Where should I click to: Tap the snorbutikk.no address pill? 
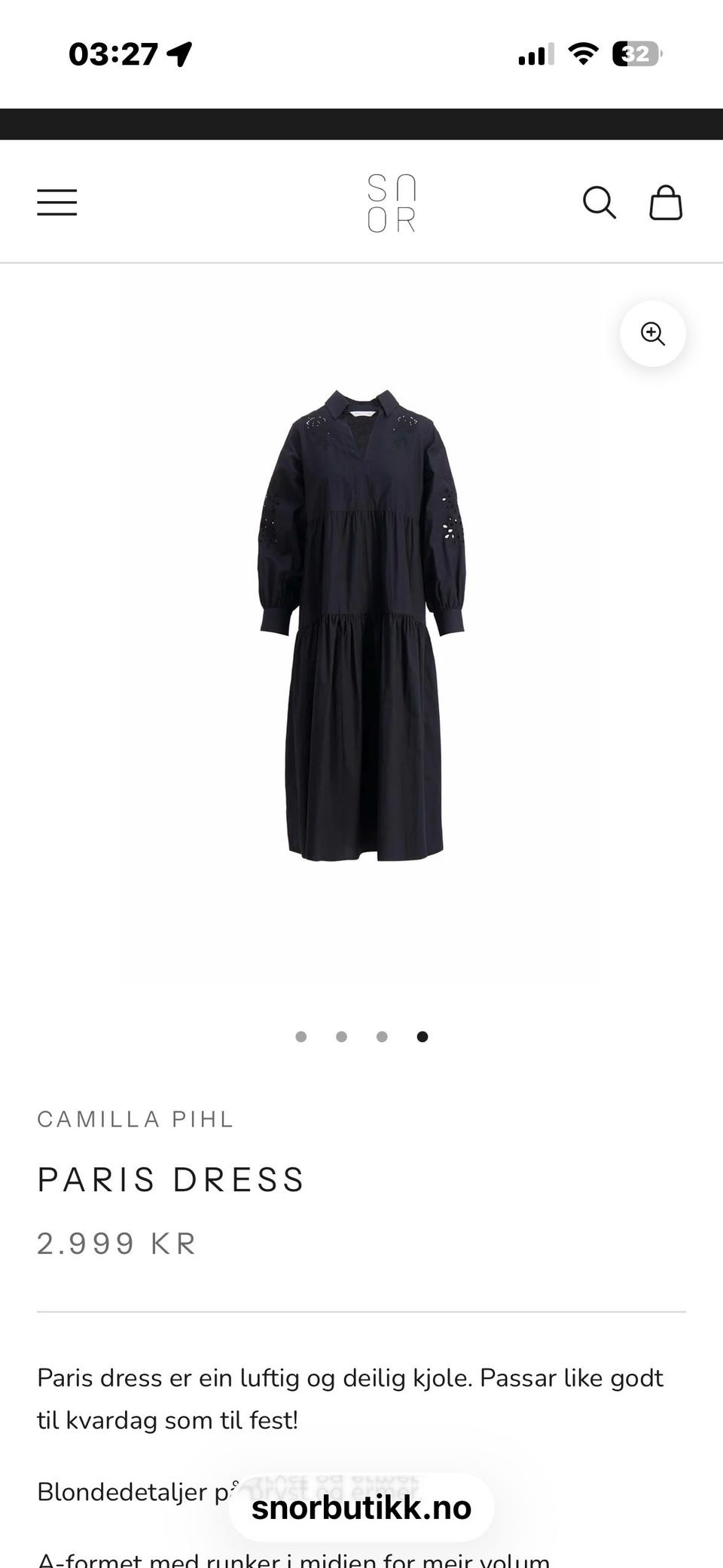tap(361, 1508)
